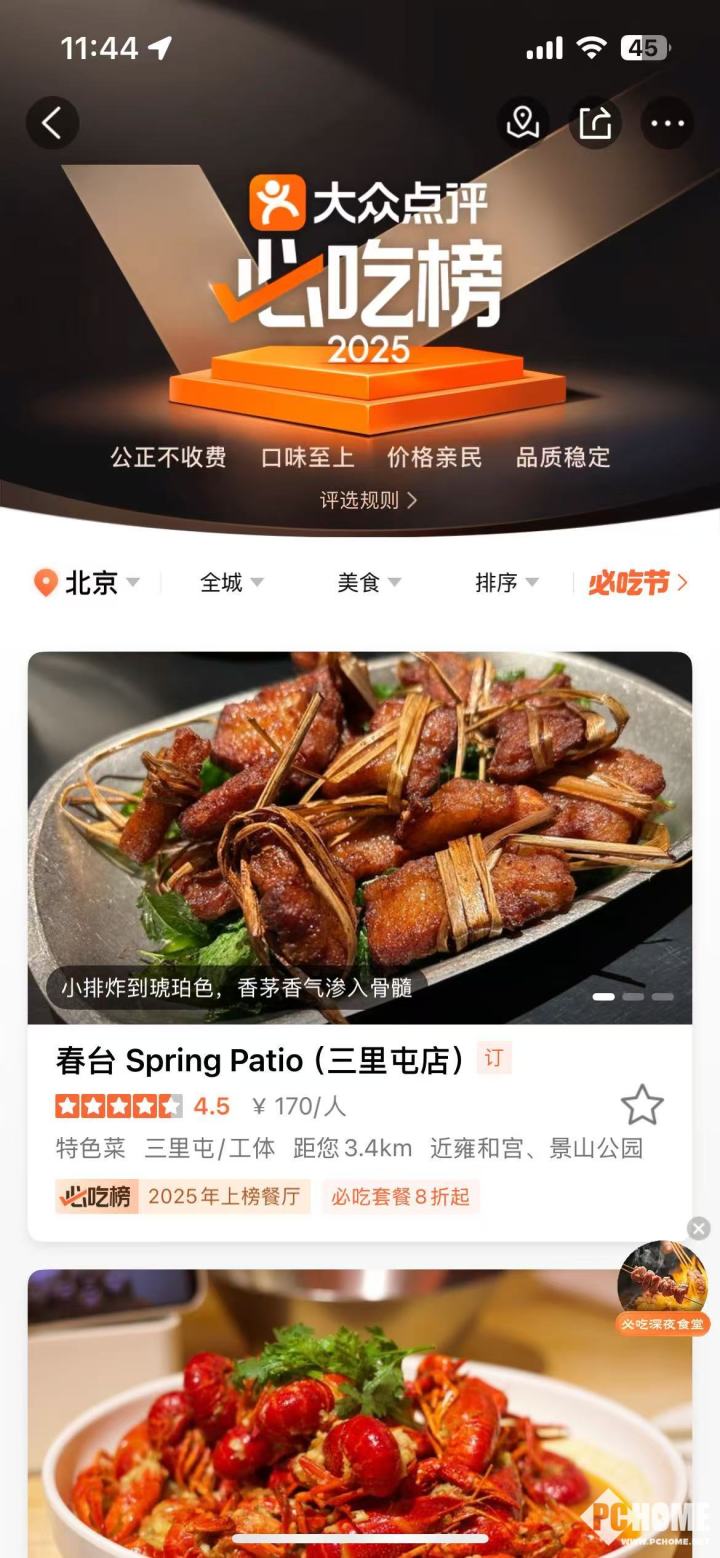Open the three-dot overflow menu
Screen dimensions: 720x1558
point(667,123)
